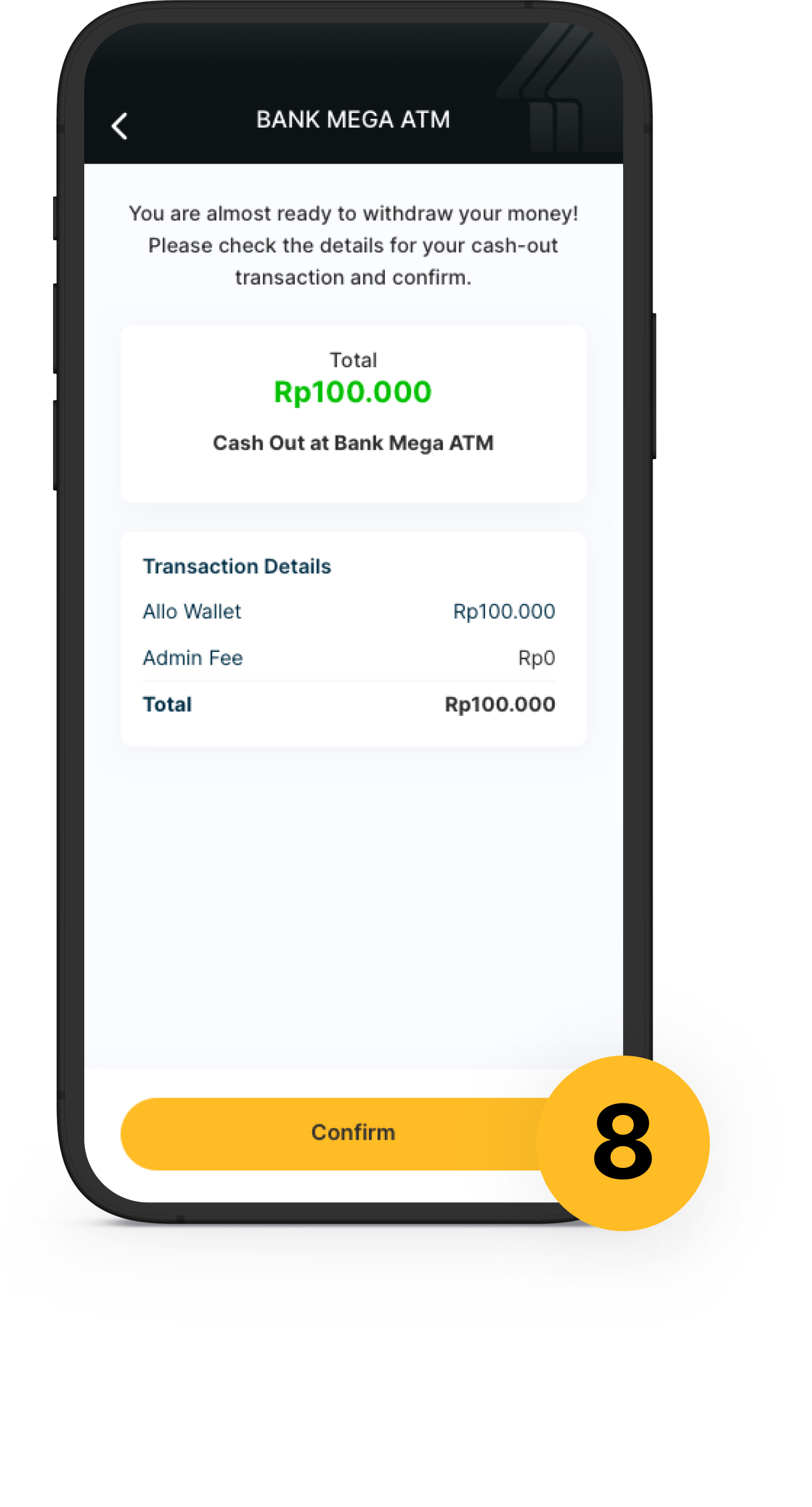
Task: Click the Total label above the amount
Action: (353, 360)
